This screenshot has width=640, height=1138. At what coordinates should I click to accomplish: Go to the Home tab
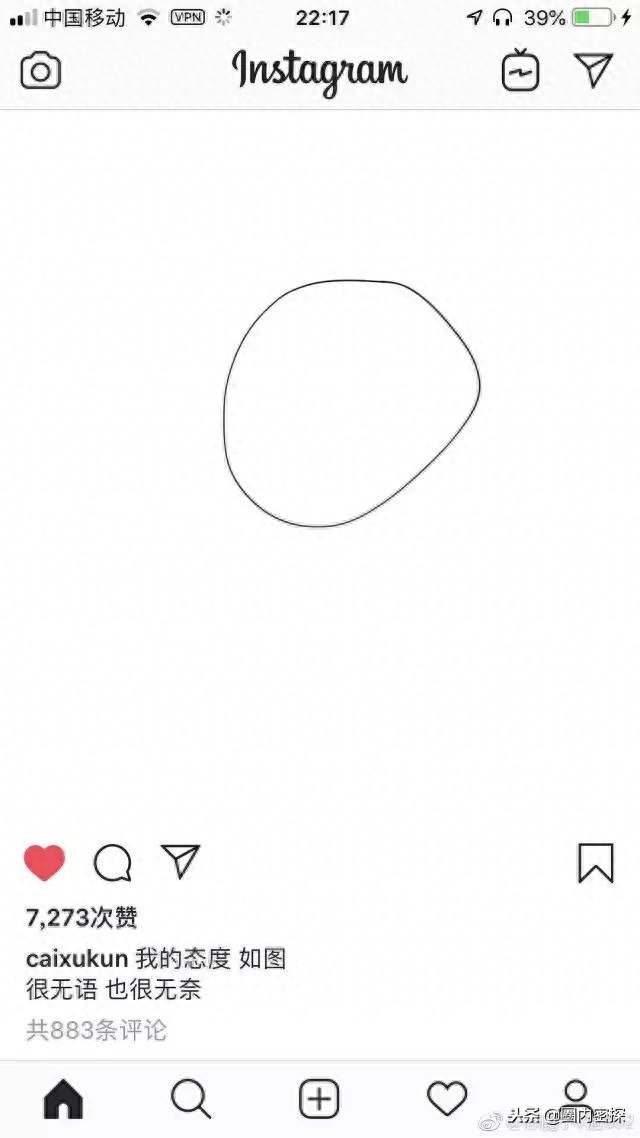tap(64, 1099)
